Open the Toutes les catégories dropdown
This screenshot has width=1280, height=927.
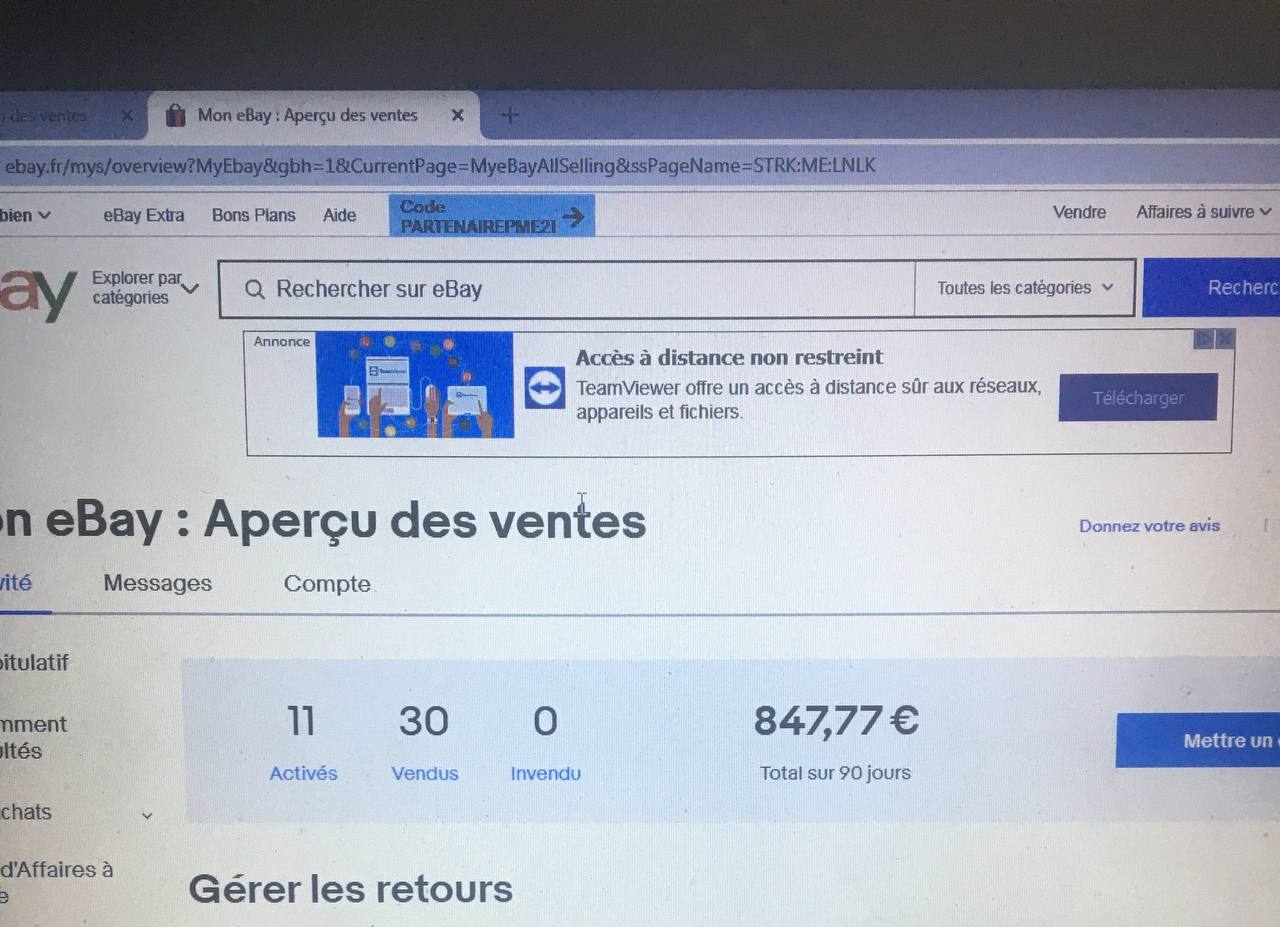tap(1024, 288)
